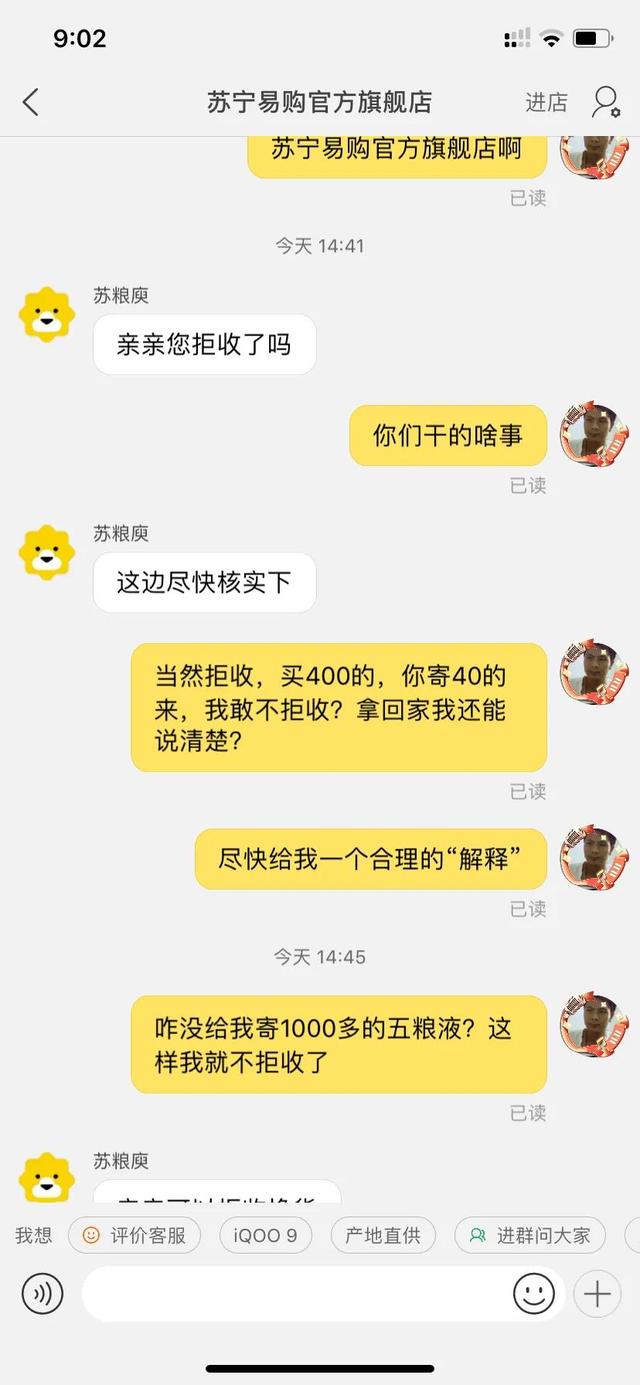
Task: Tap the 产地直供 chip
Action: tap(383, 1235)
